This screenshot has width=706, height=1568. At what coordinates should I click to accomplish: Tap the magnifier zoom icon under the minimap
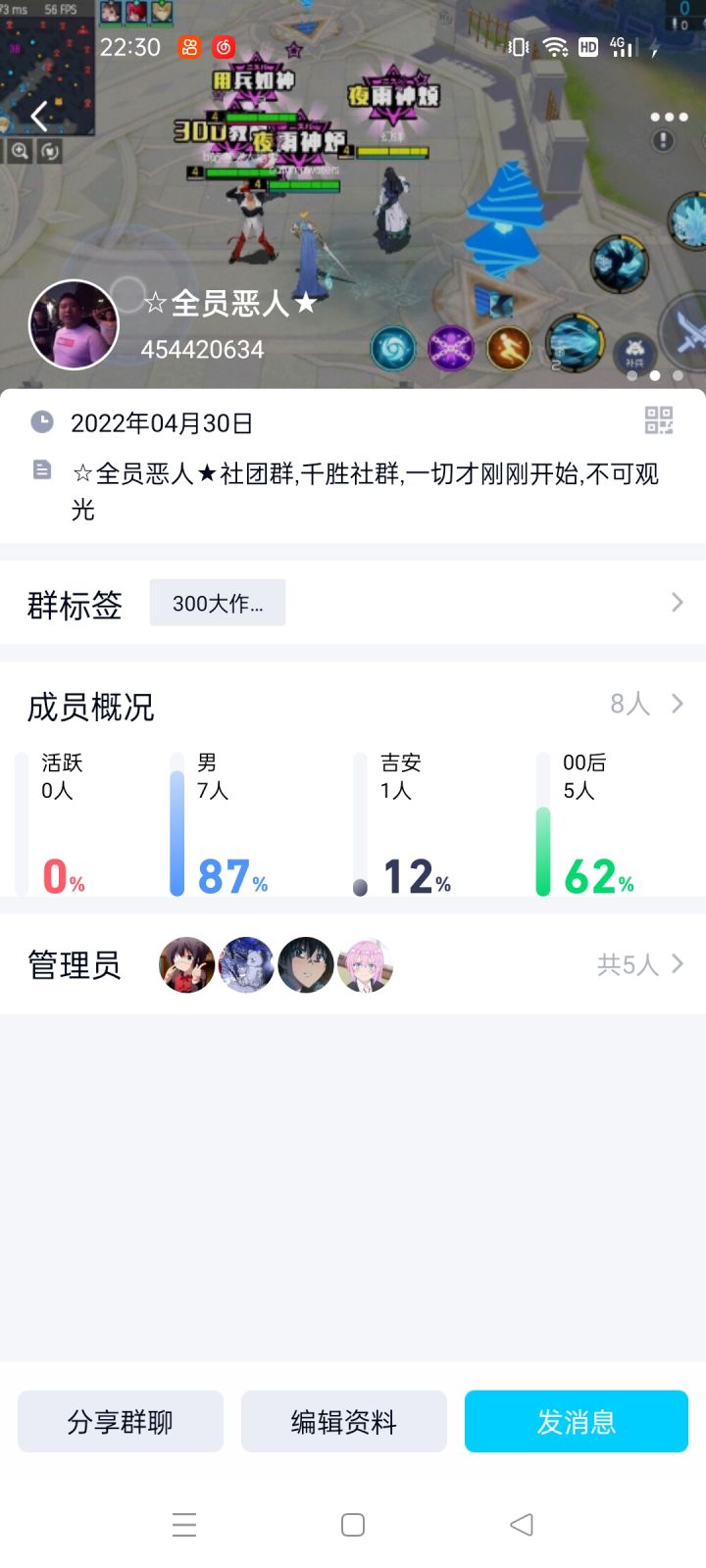click(22, 153)
